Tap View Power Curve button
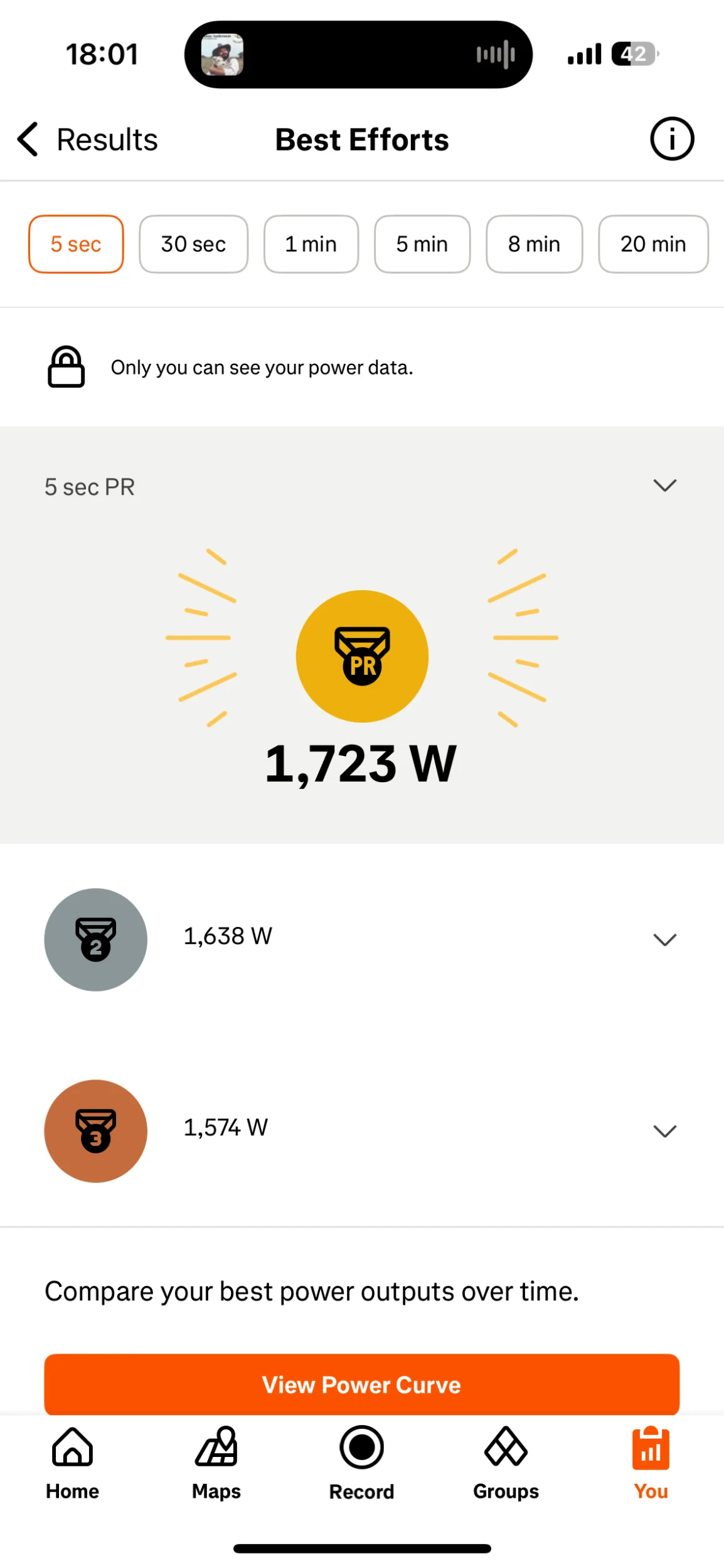Screen dimensions: 724x1568 361,1384
